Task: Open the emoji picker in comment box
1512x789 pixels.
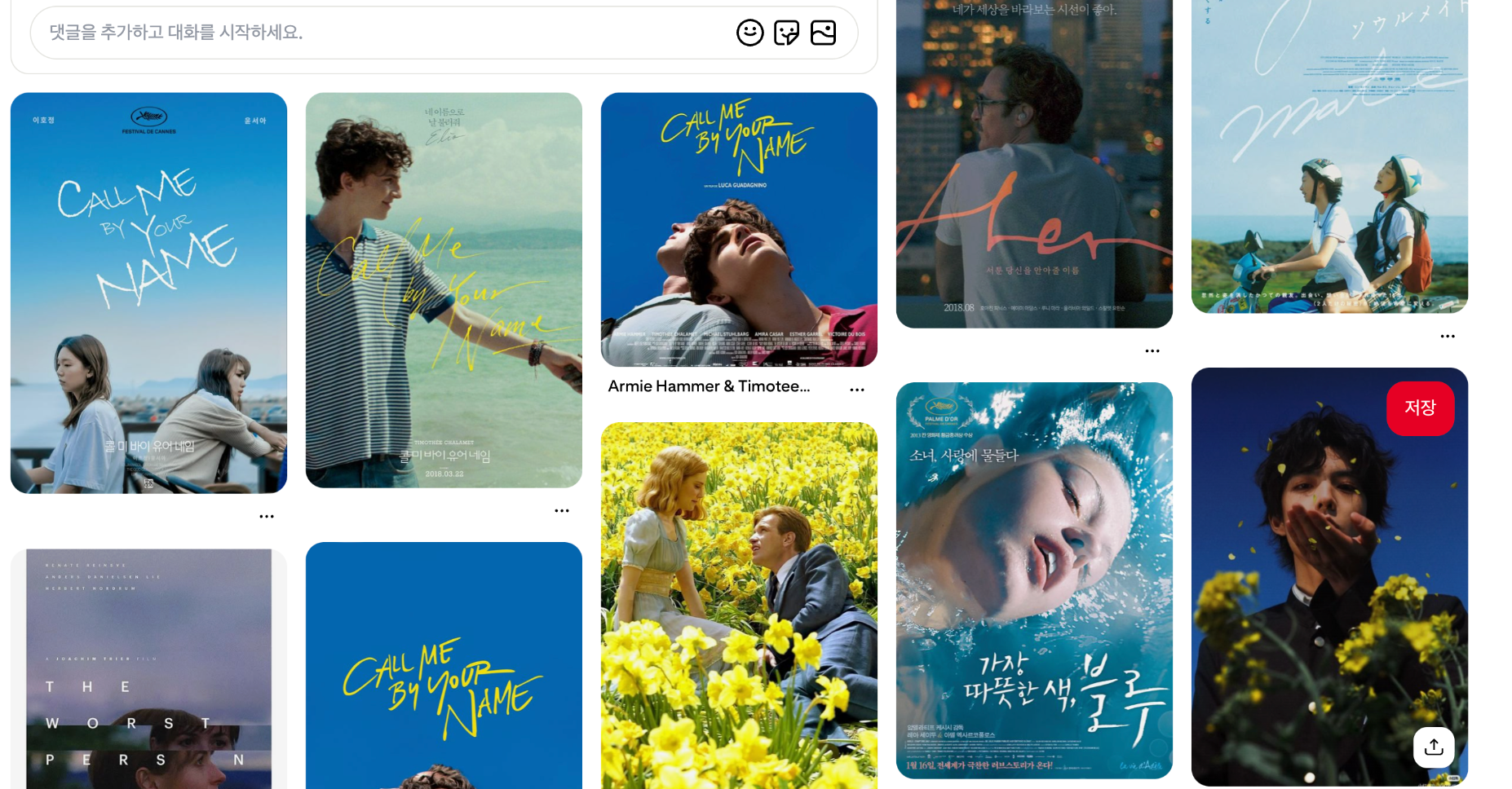Action: 749,33
